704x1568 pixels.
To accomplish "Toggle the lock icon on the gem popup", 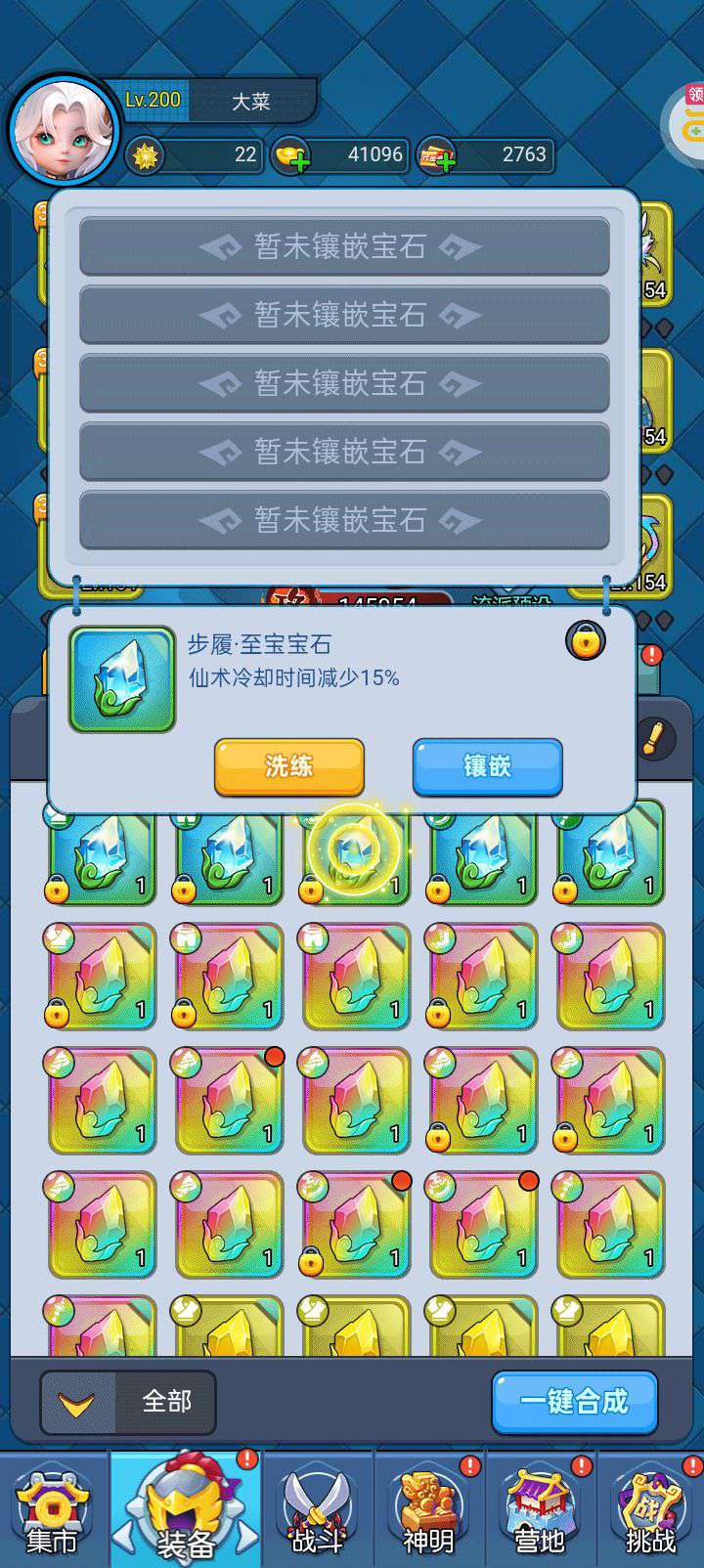I will (x=586, y=641).
